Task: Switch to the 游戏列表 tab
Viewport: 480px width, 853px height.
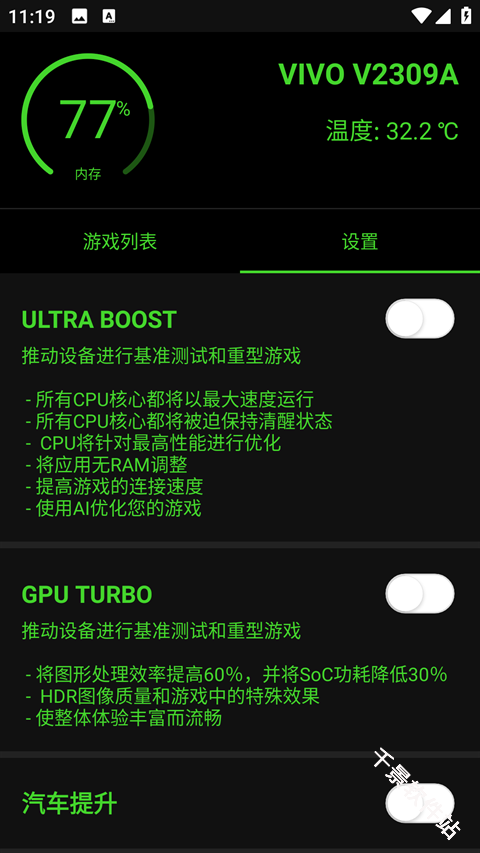Action: pos(120,241)
